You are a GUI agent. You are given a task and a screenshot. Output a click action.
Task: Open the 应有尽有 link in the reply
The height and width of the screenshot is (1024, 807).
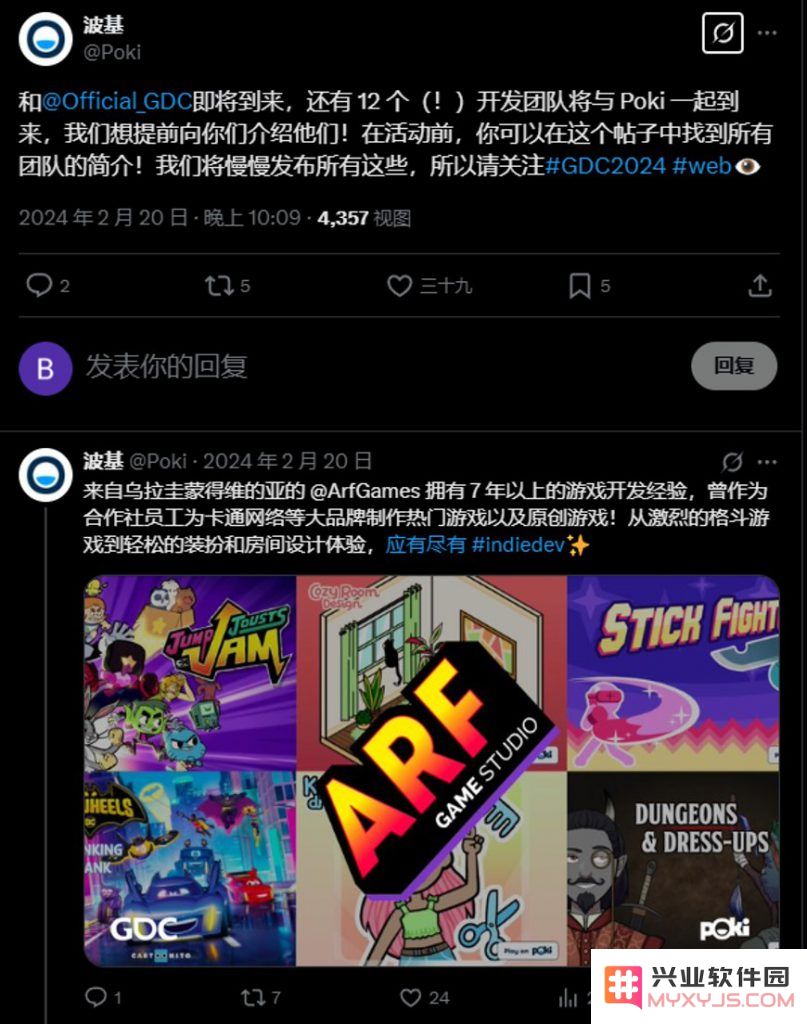point(425,545)
